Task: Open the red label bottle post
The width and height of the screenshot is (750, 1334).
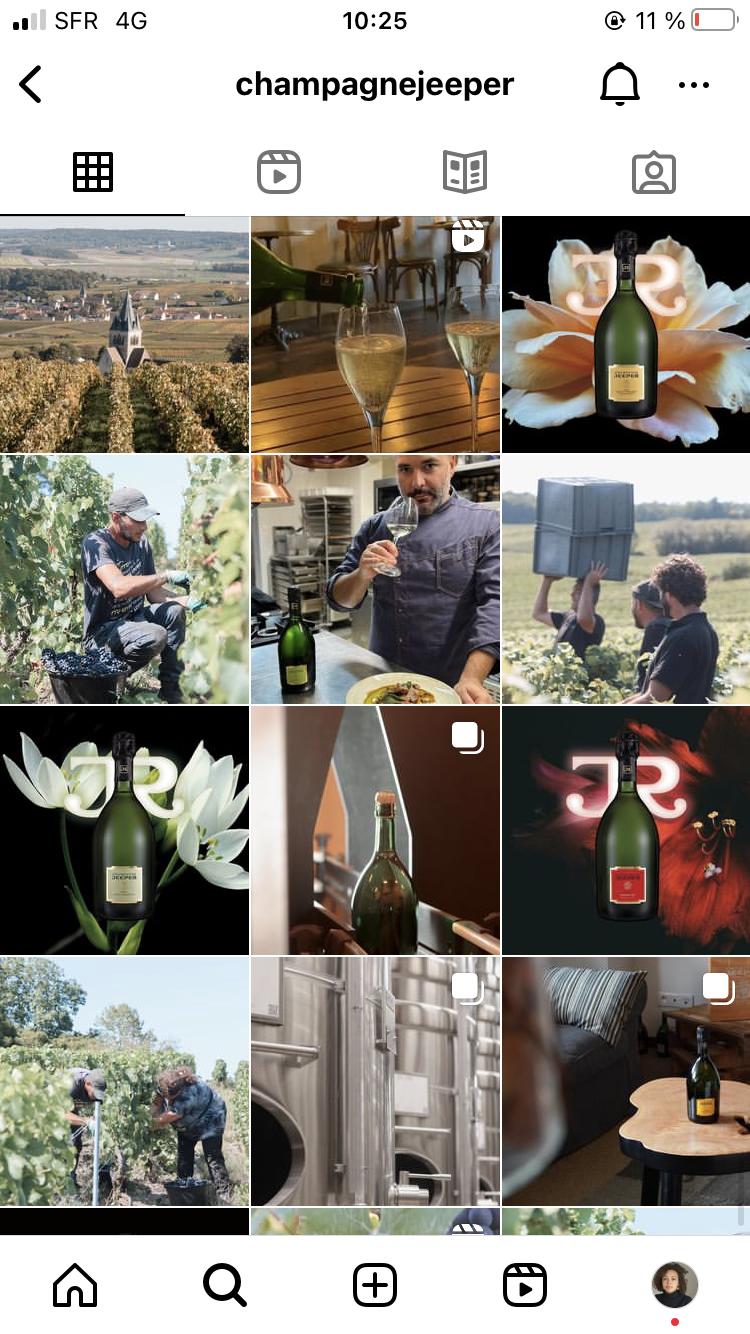Action: point(626,830)
